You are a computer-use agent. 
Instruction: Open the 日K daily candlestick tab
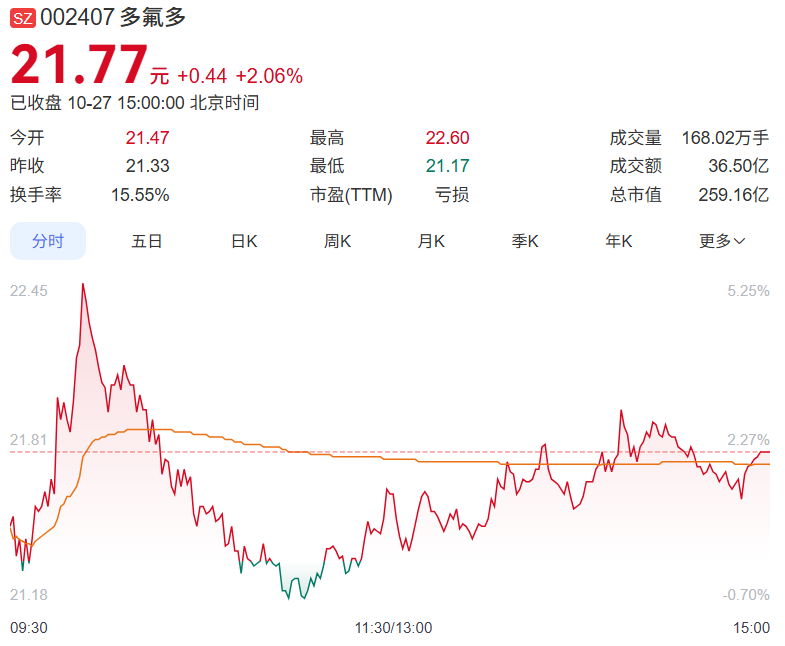[244, 241]
